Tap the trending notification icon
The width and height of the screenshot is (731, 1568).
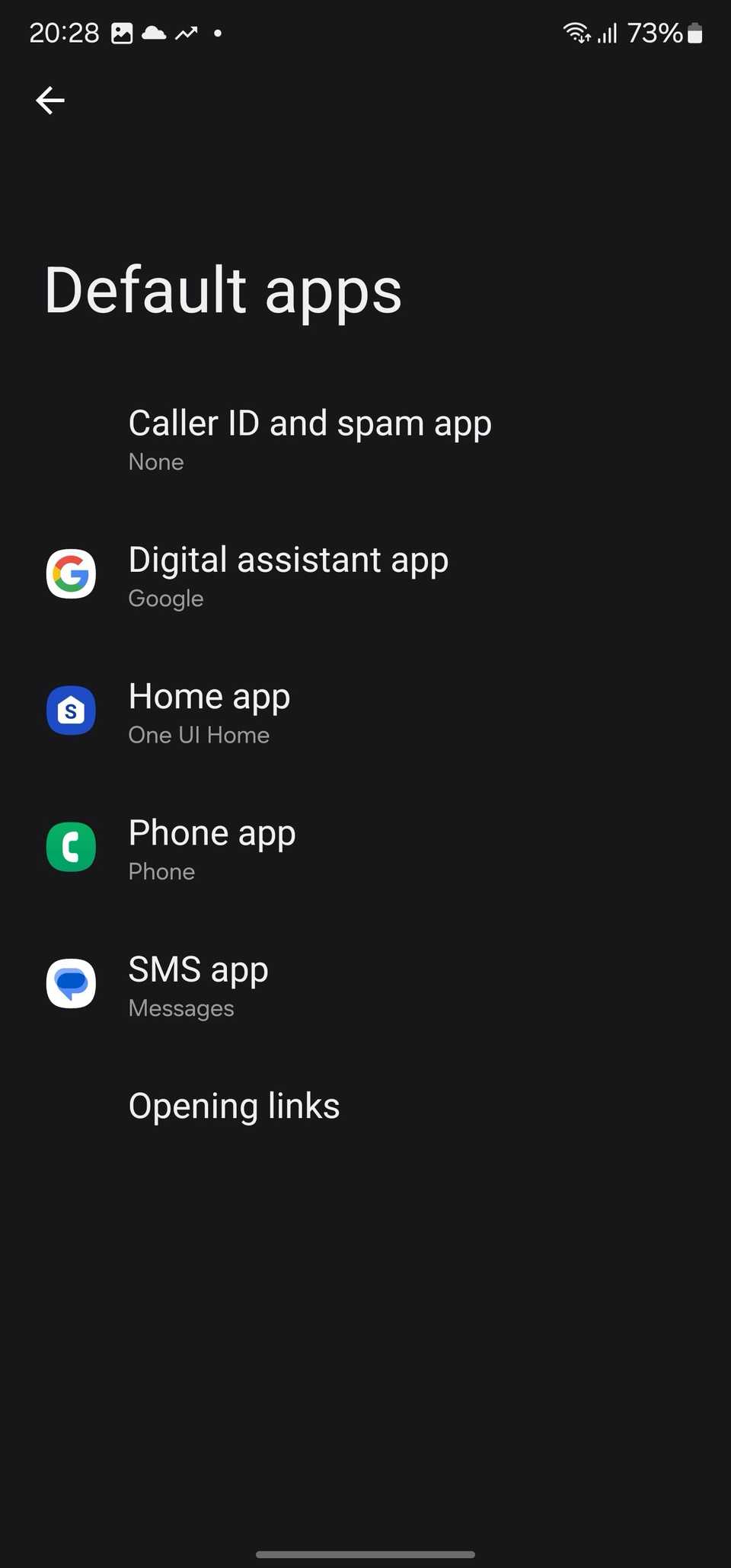tap(187, 32)
